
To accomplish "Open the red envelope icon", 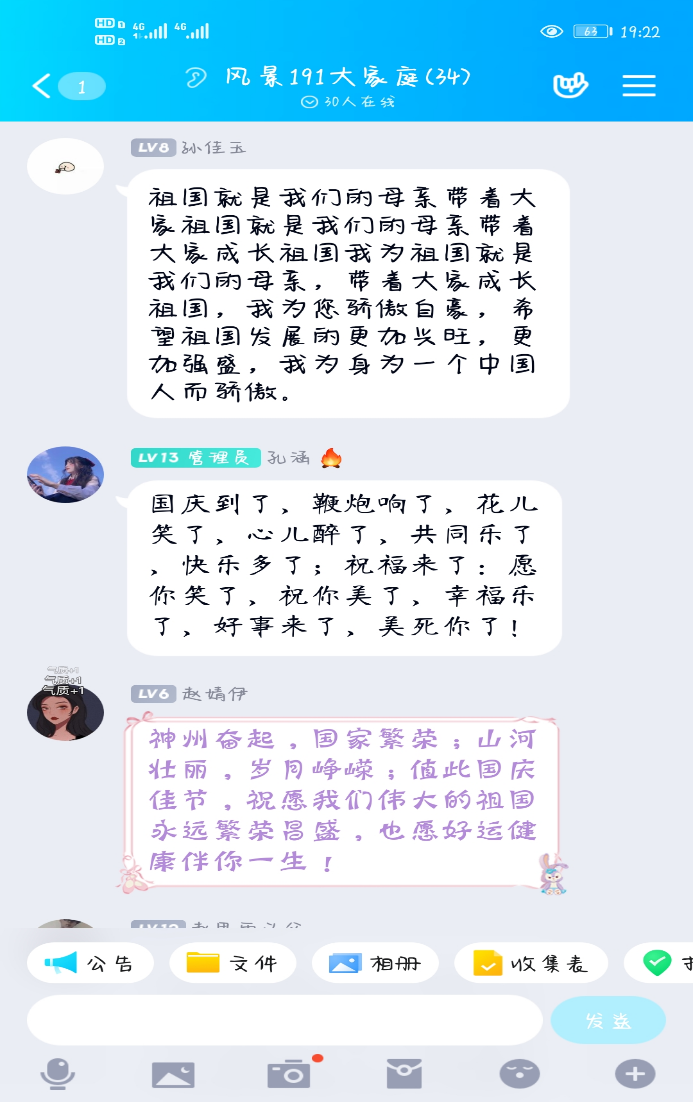I will coord(404,1075).
